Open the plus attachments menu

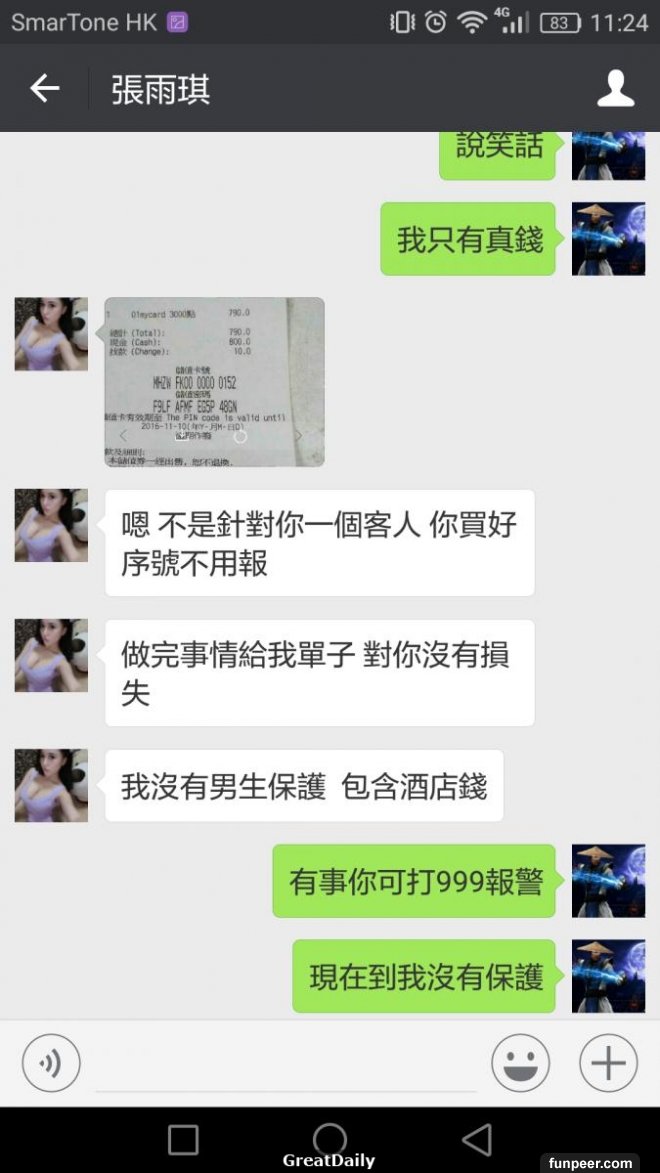coord(608,1062)
